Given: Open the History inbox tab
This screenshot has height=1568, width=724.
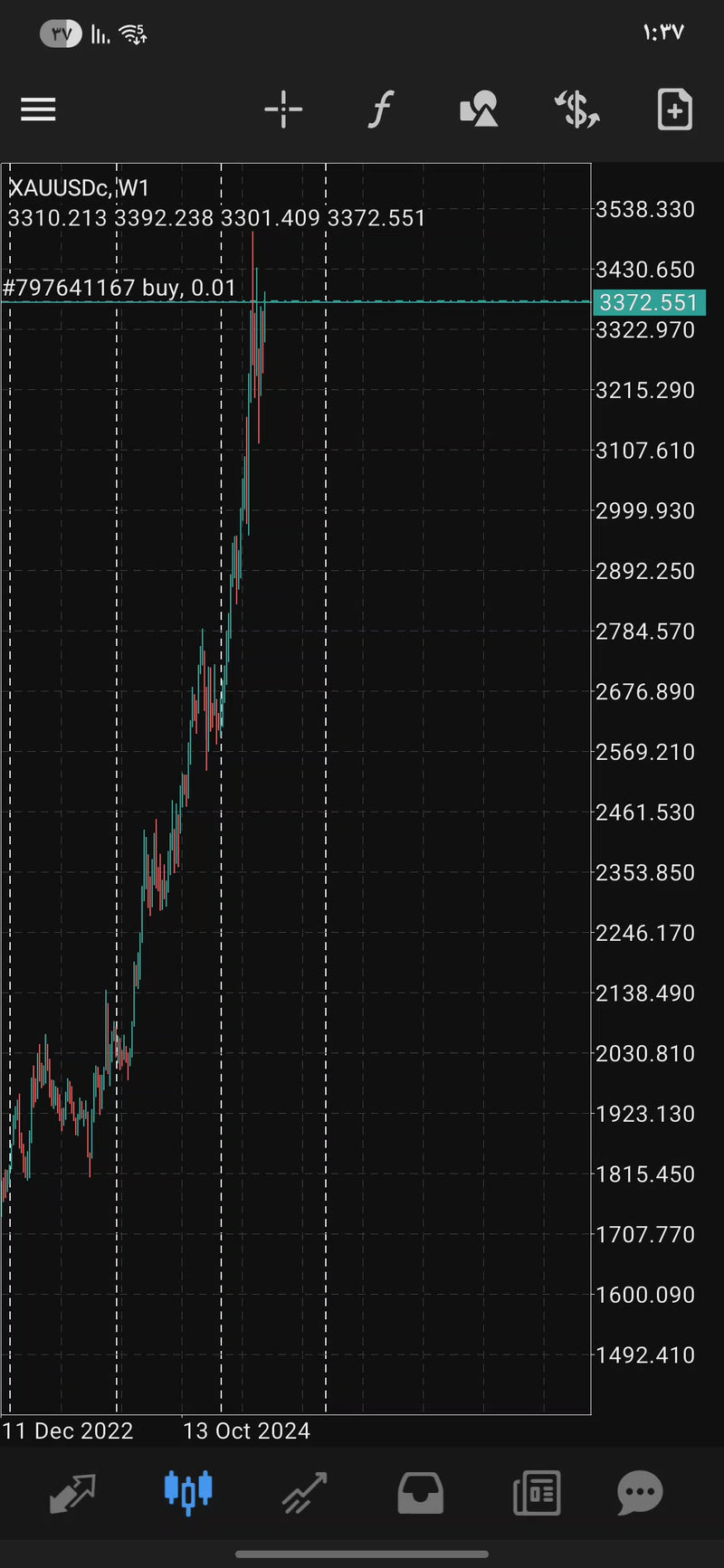Looking at the screenshot, I should [x=421, y=1492].
